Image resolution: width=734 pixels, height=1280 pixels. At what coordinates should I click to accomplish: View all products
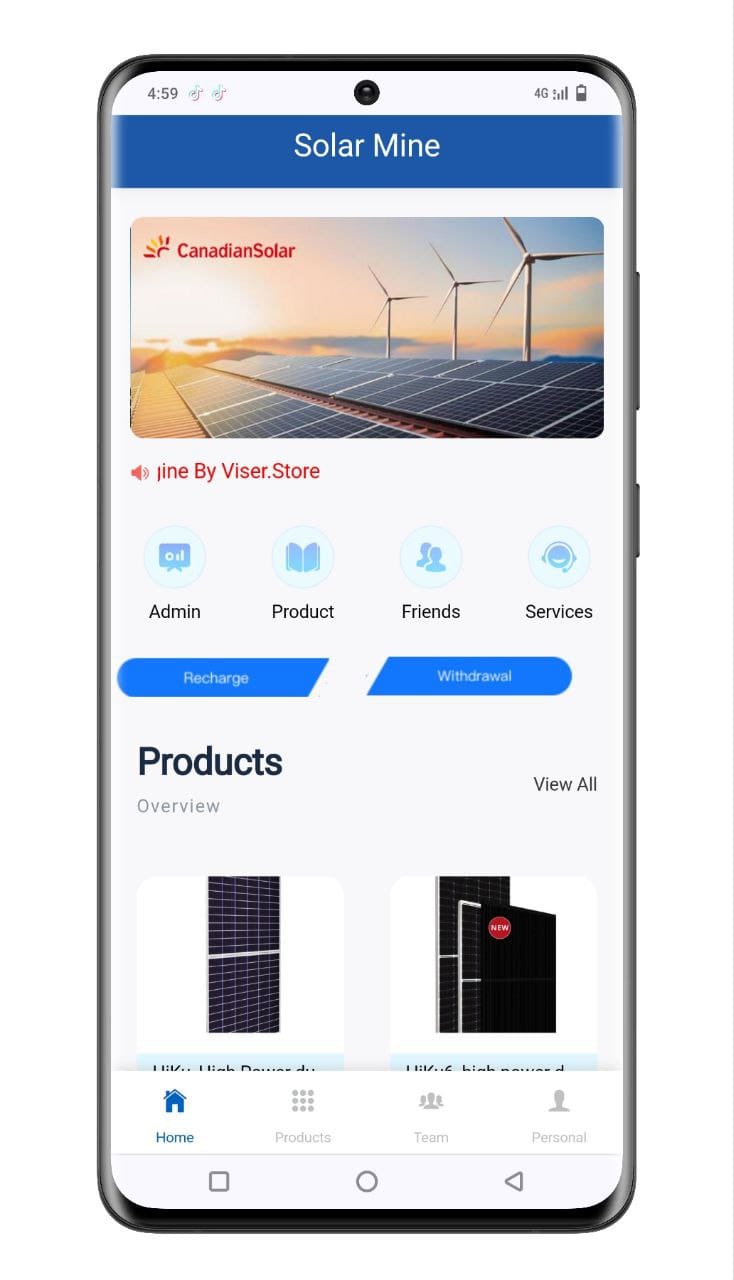coord(565,784)
